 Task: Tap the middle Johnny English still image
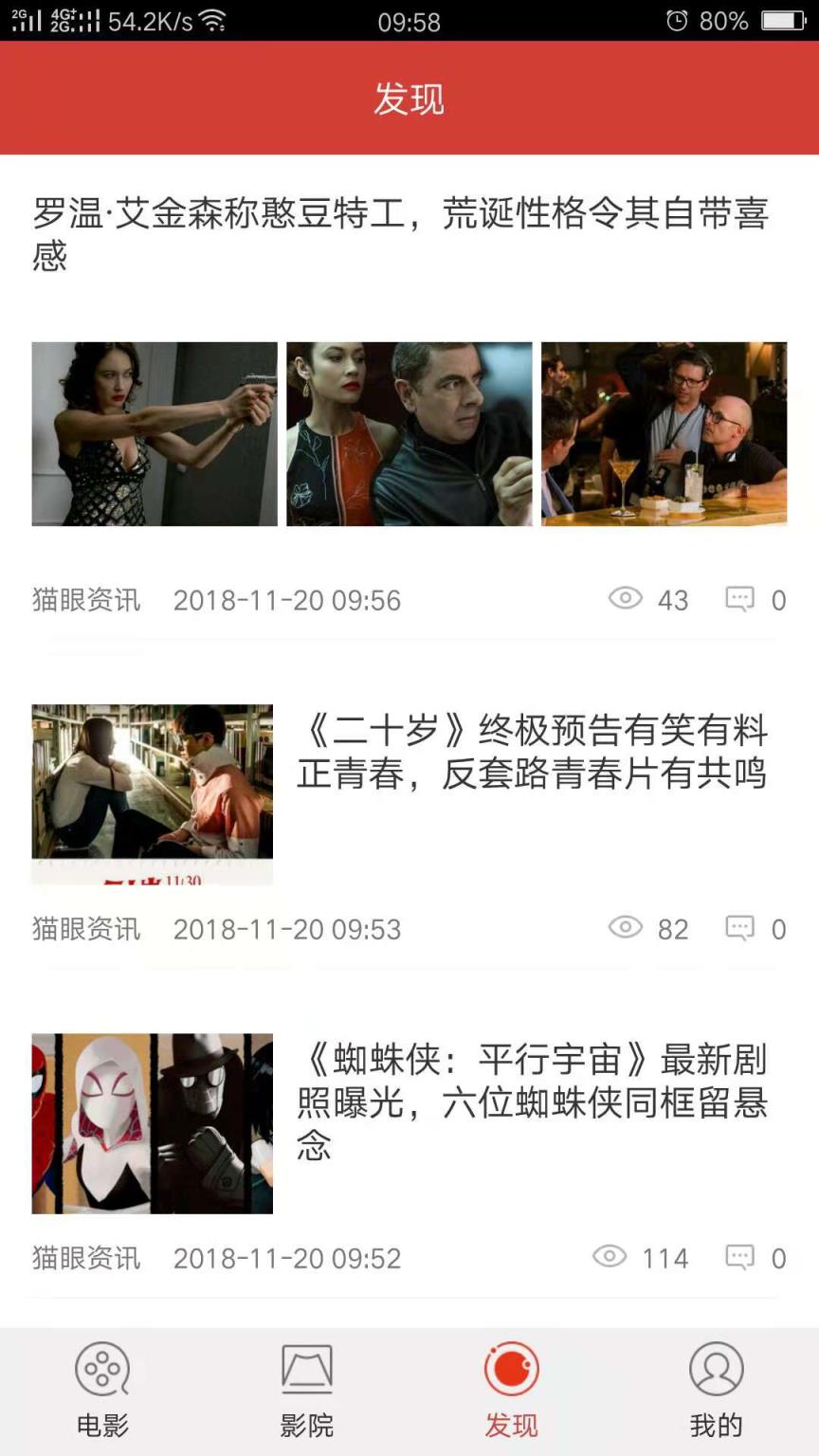pos(408,434)
